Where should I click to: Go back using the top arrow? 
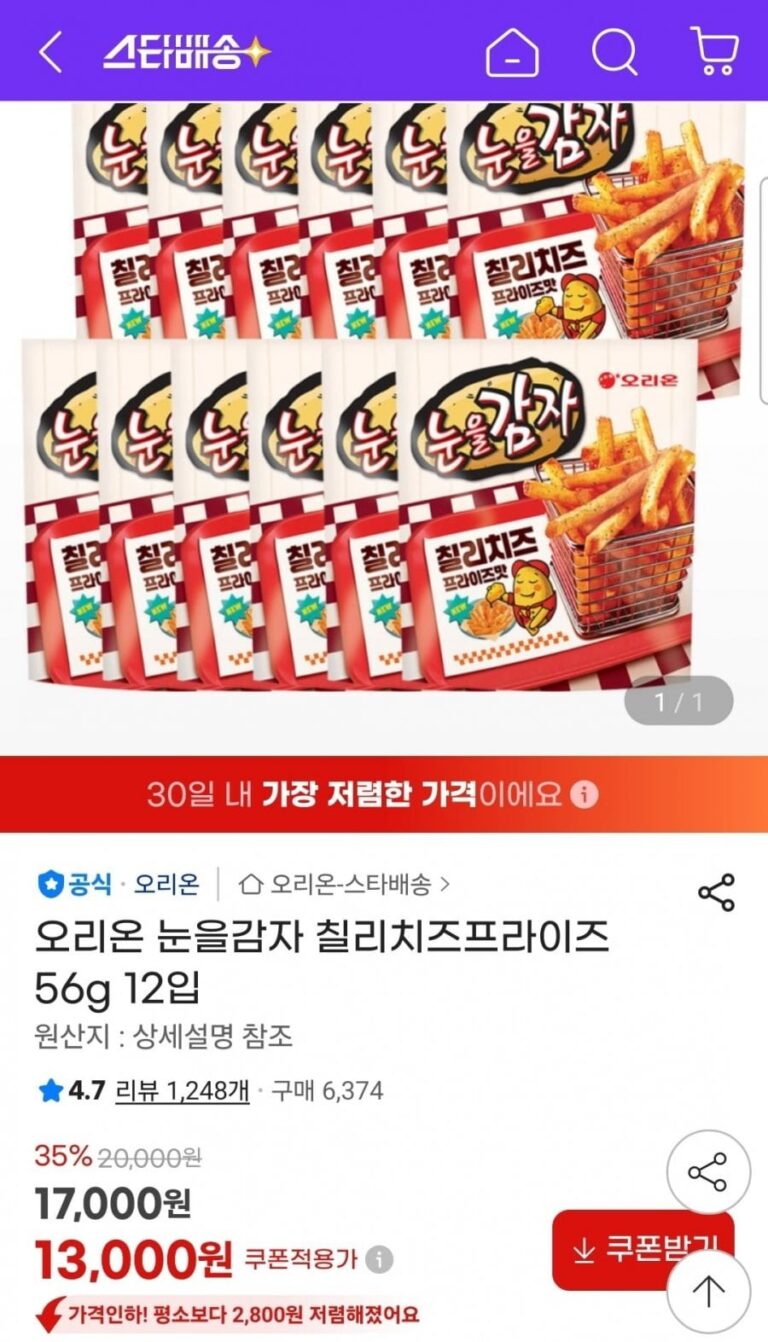pyautogui.click(x=50, y=52)
